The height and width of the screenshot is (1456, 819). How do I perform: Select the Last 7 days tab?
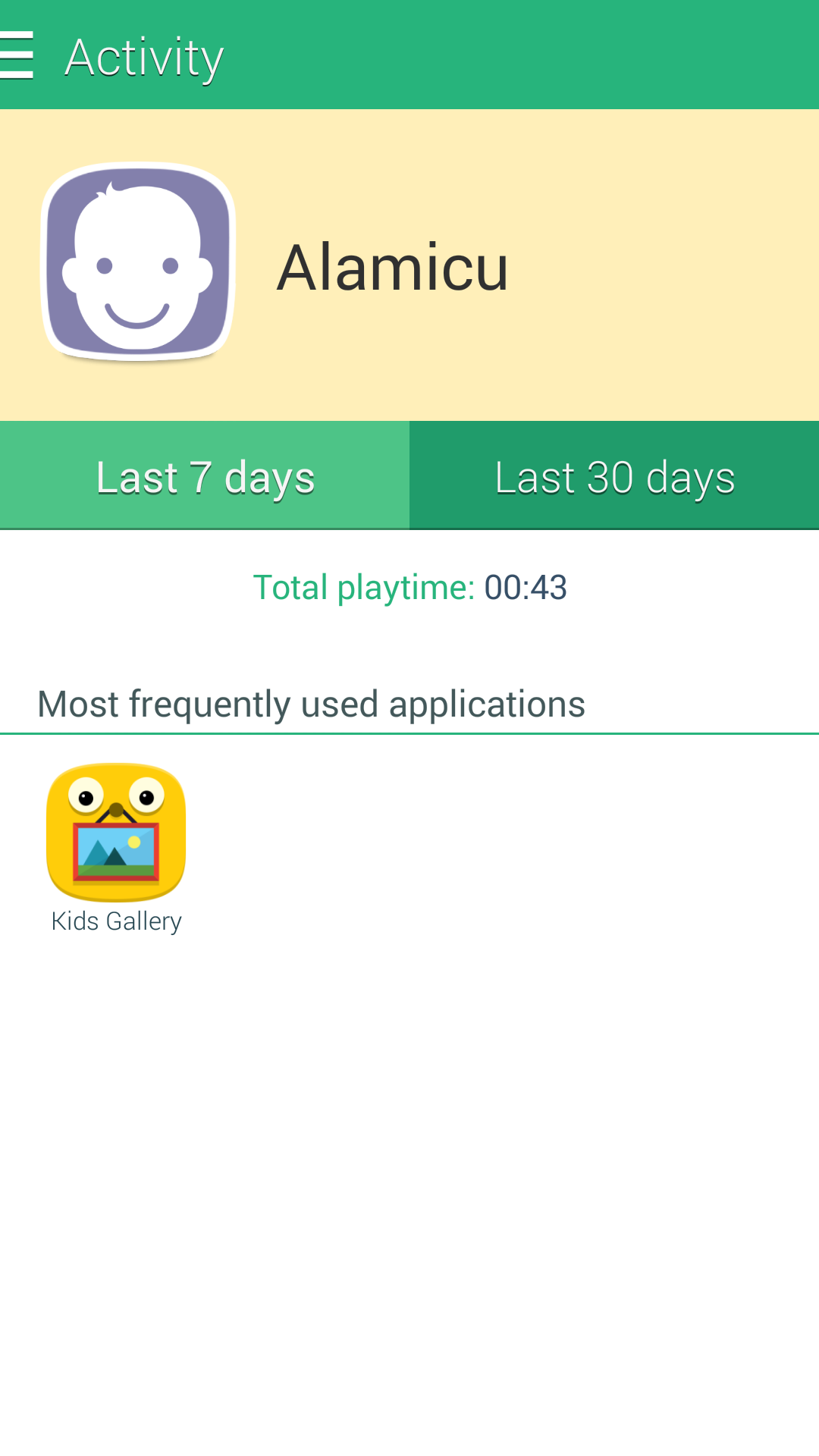tap(205, 475)
